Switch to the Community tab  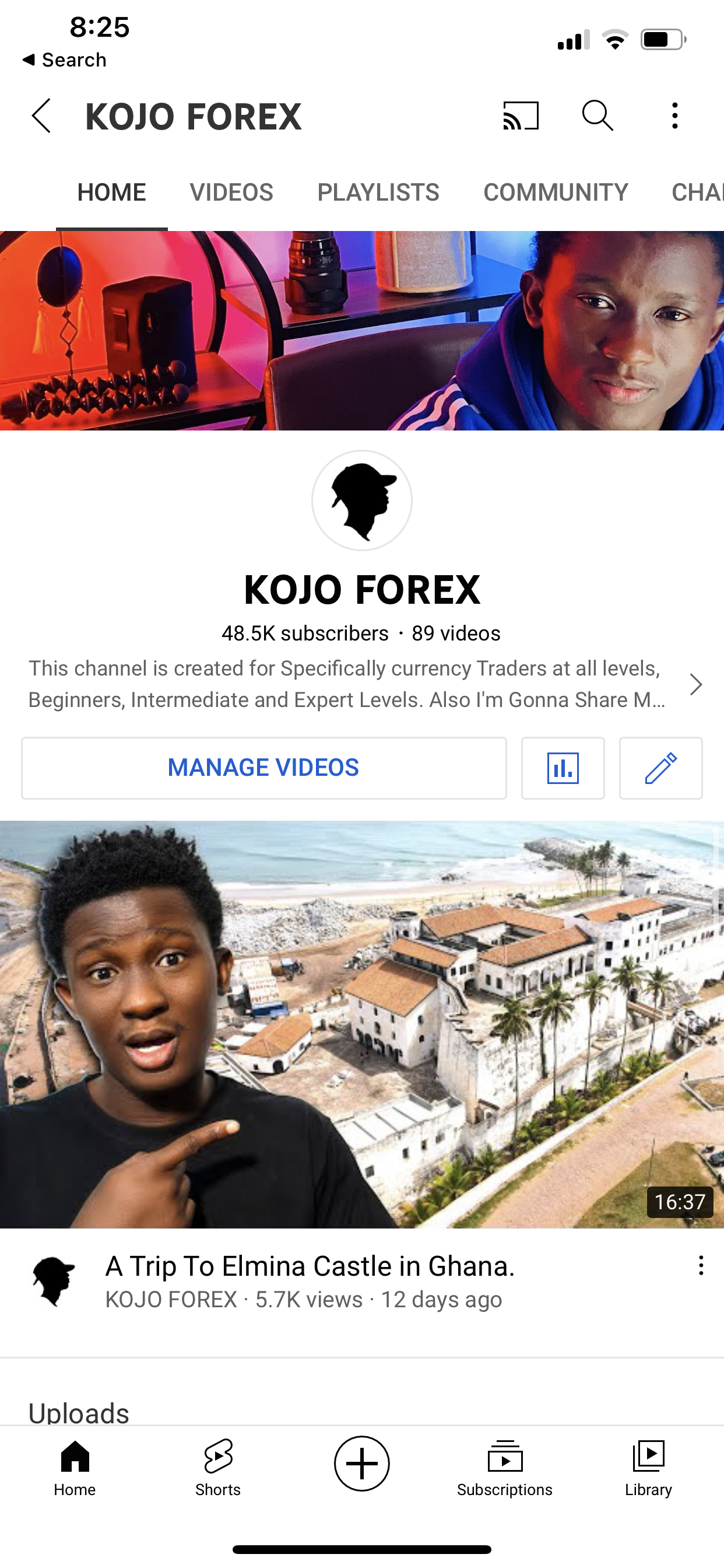tap(555, 192)
